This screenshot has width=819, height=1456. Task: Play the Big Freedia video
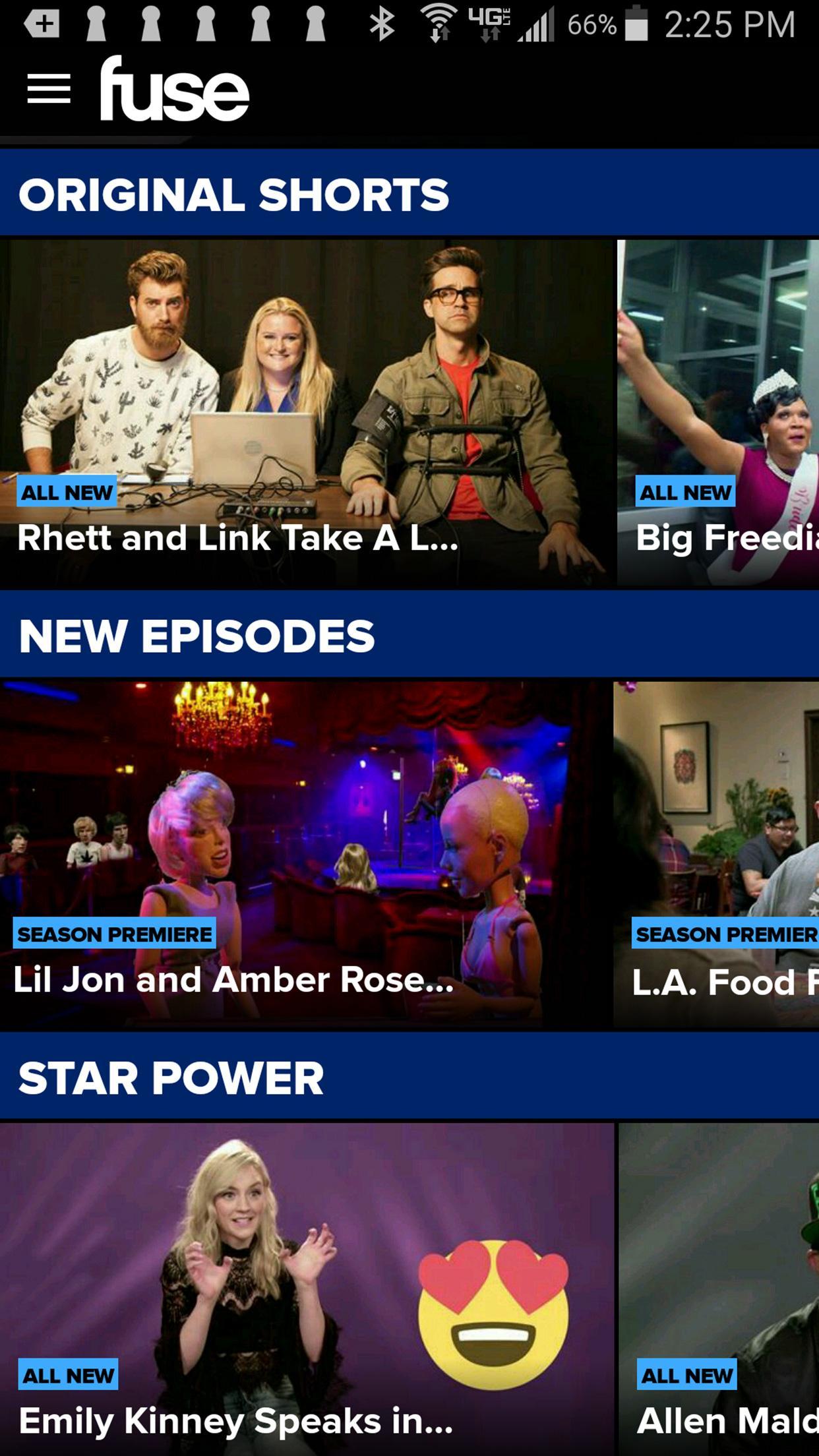tap(719, 409)
